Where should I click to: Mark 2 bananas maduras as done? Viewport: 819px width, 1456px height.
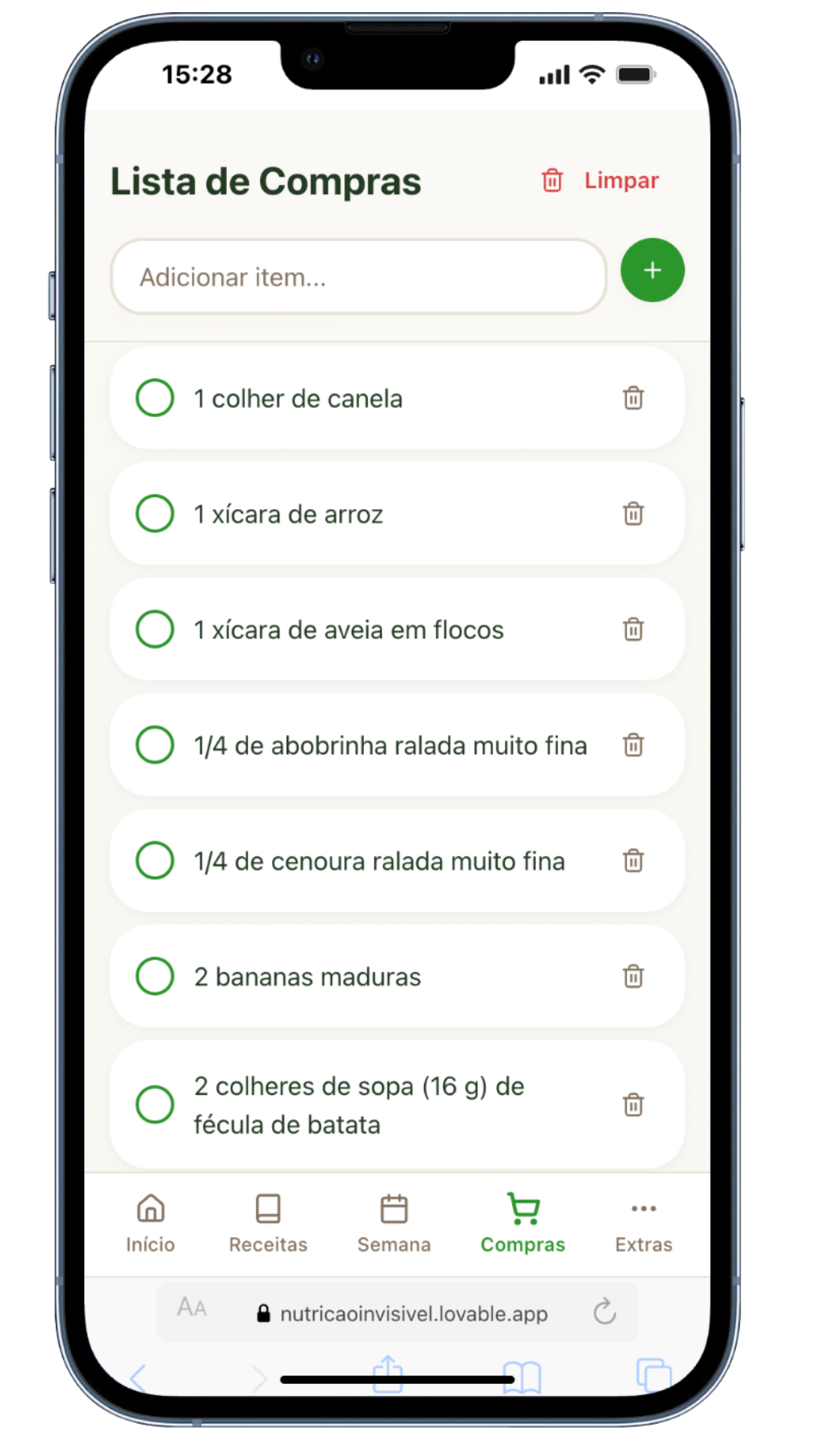(x=155, y=976)
